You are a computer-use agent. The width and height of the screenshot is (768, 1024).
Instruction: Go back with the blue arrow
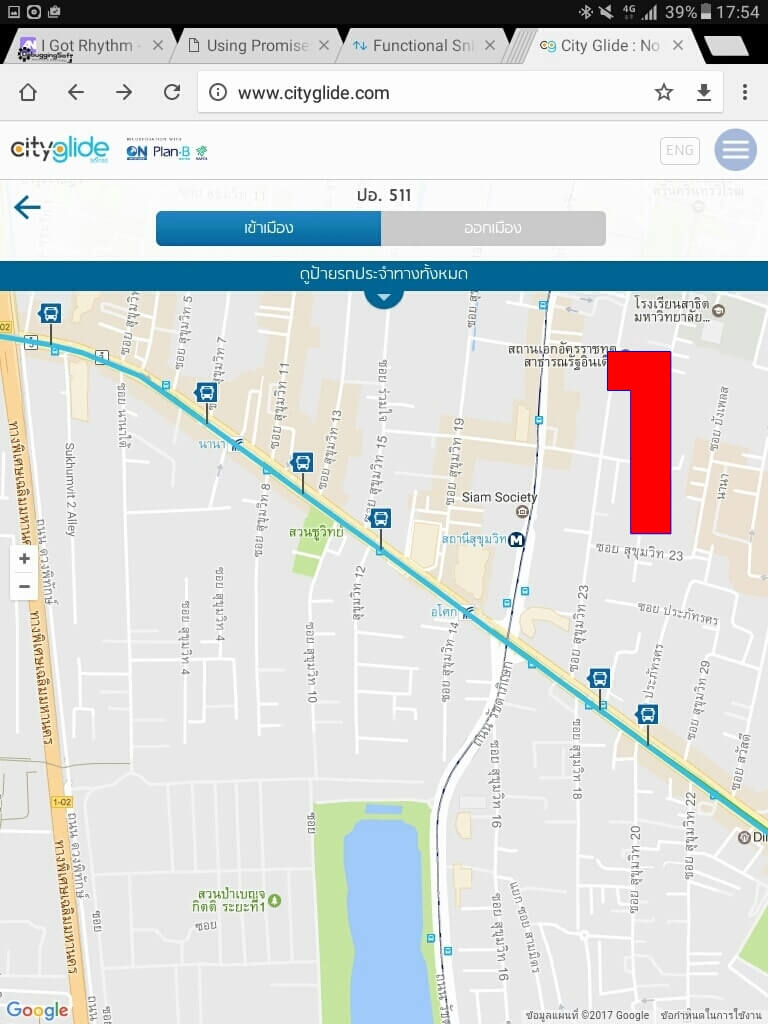coord(27,208)
